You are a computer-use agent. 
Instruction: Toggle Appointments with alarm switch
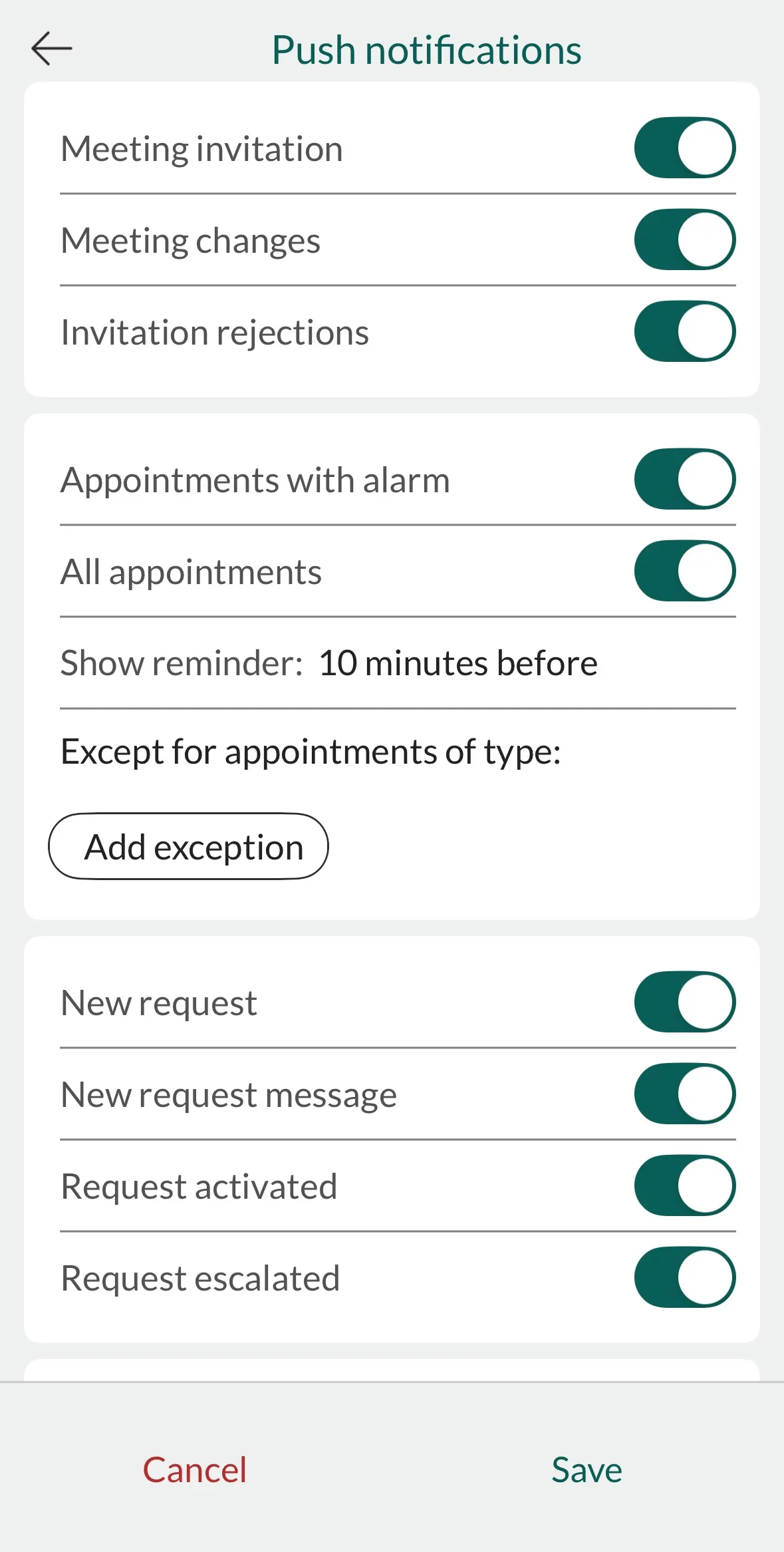click(x=684, y=479)
